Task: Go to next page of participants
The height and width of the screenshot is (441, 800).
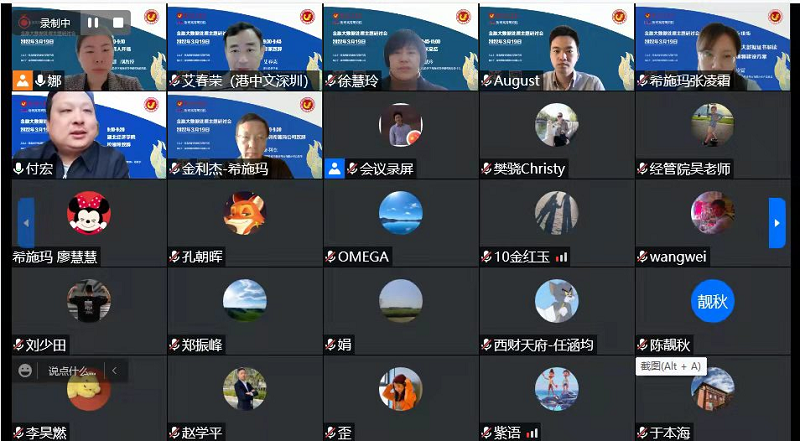Action: [776, 222]
